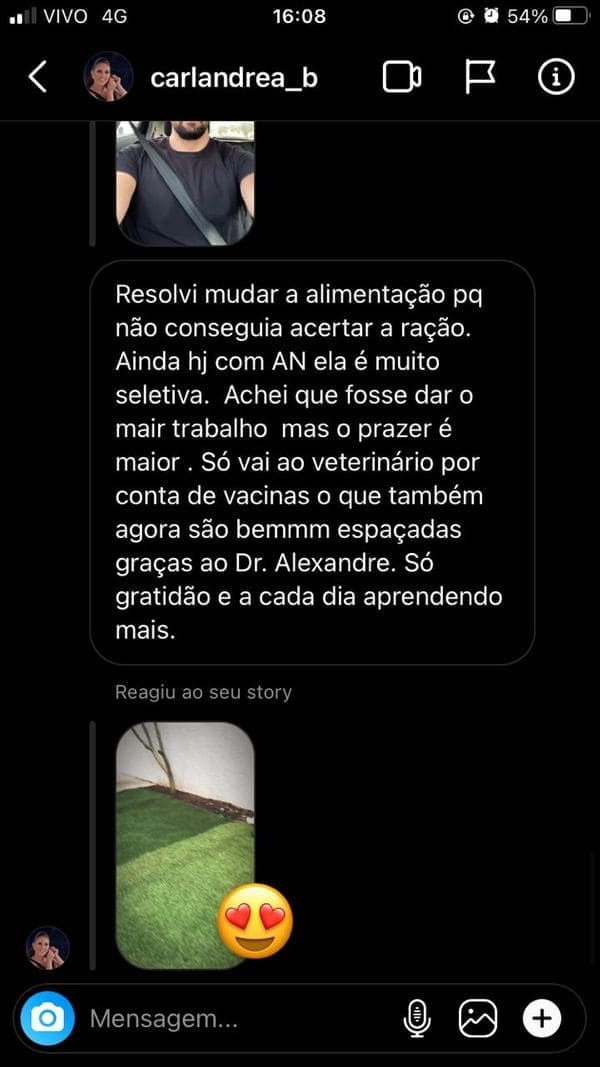Start a video call with carlandrea_b
Screen dimensions: 600x1067
[402, 77]
